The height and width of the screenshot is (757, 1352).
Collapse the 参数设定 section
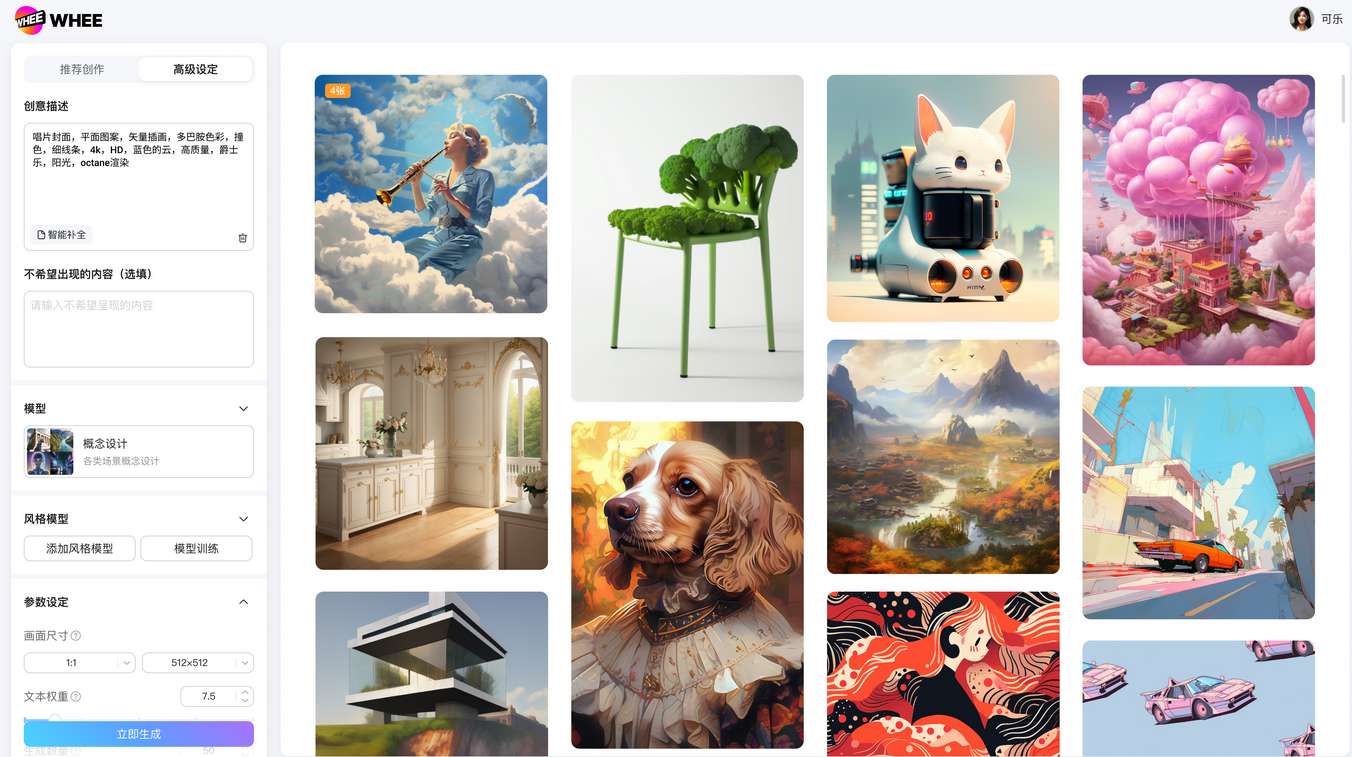tap(243, 602)
